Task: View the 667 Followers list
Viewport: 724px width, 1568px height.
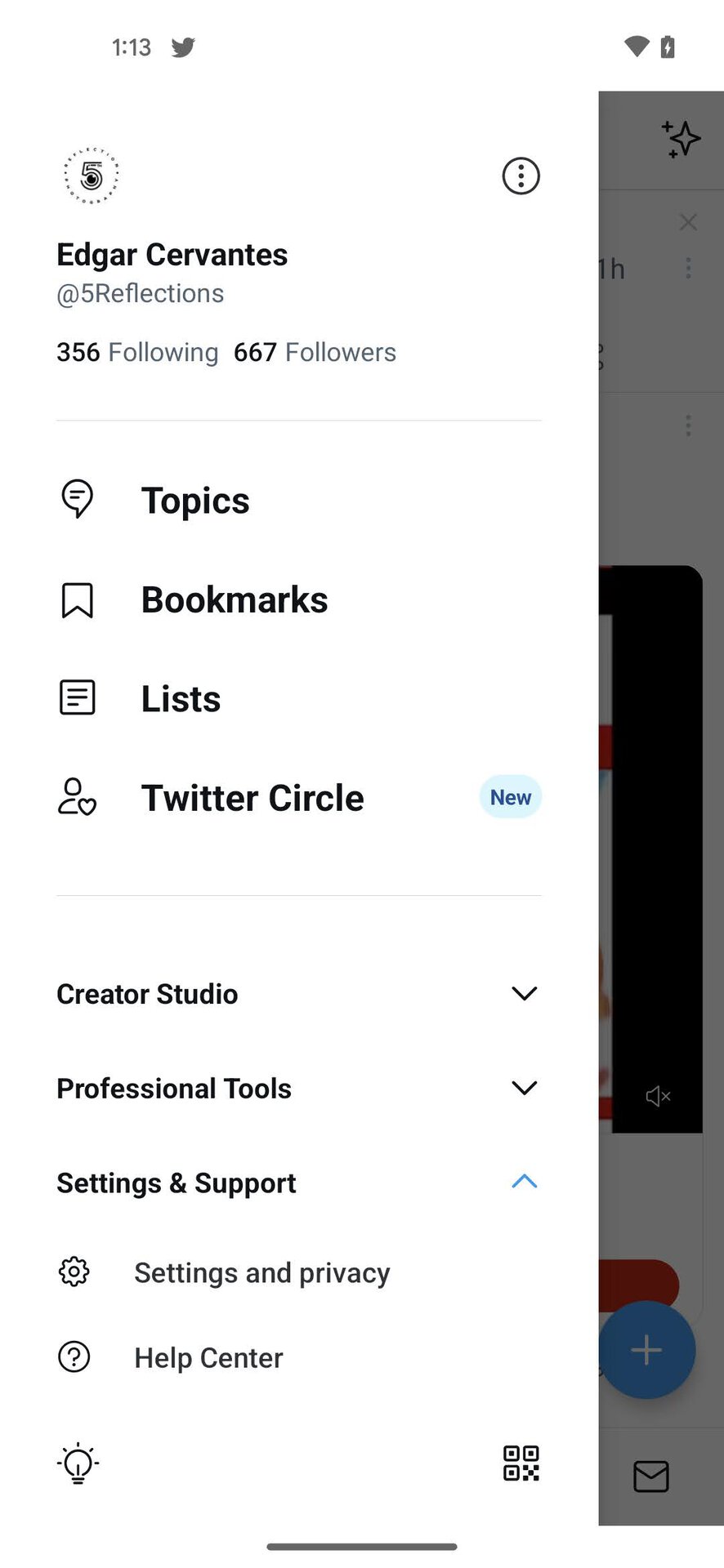Action: point(315,352)
